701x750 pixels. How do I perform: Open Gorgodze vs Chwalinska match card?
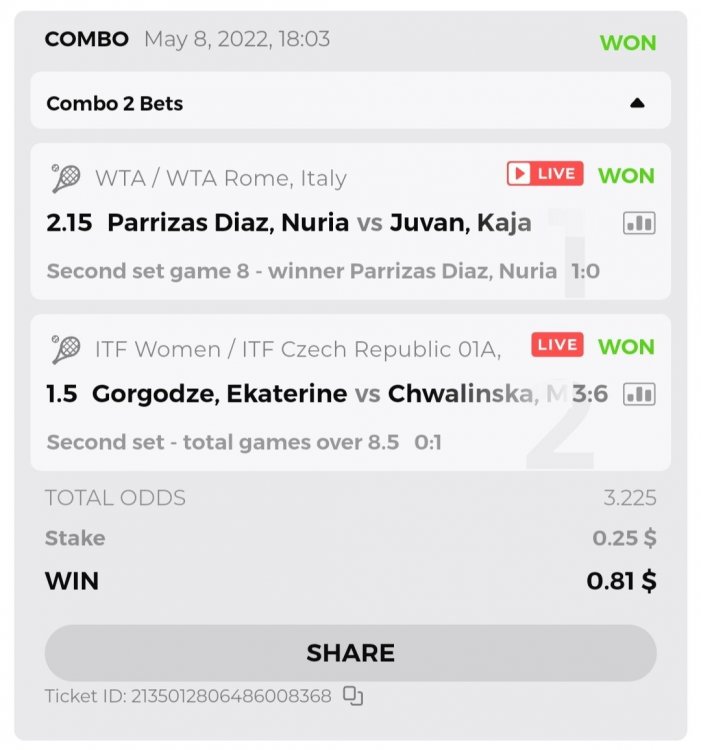(300, 394)
